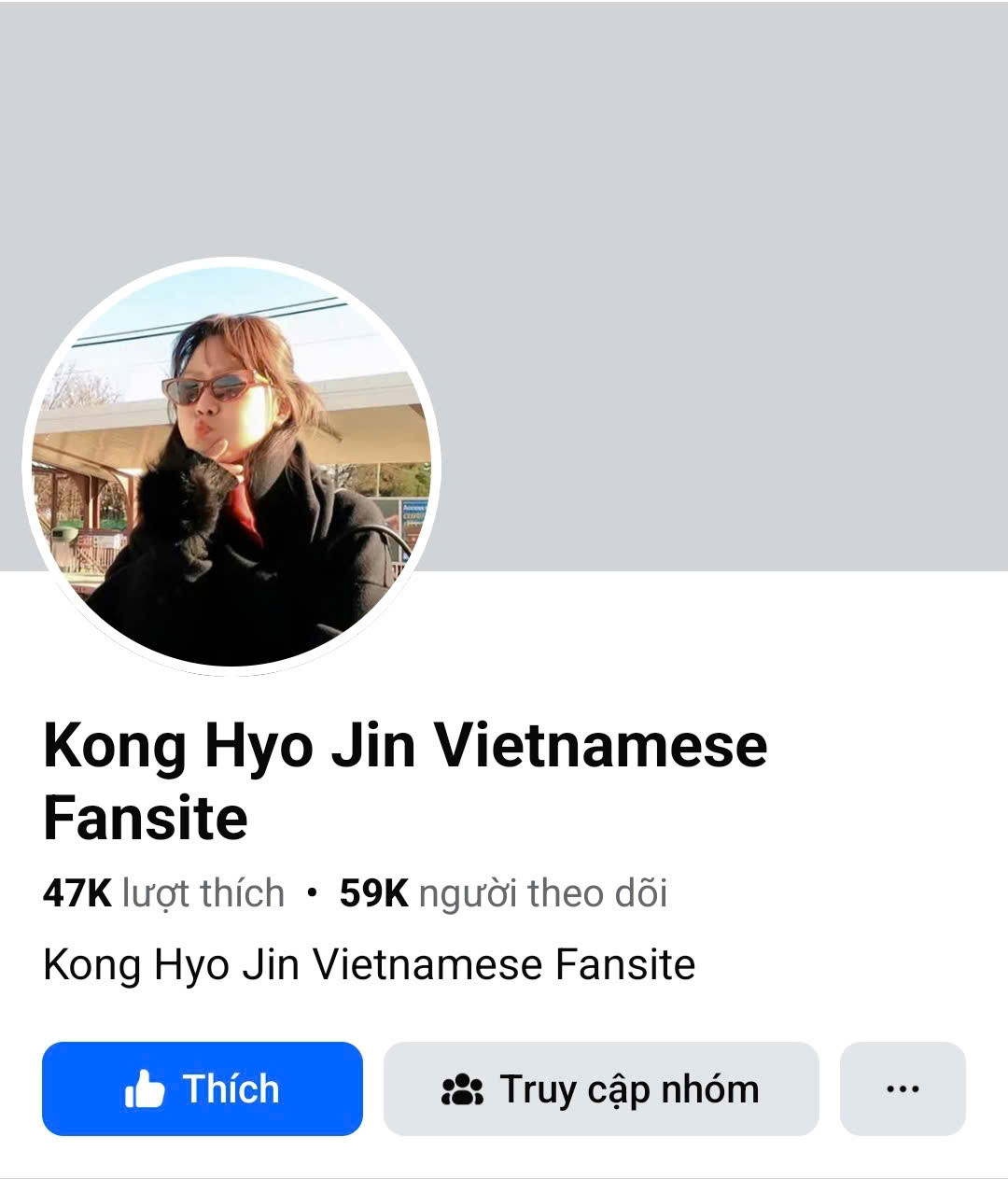
Task: Select the group-of-people icon on Truy cập nhóm
Action: pos(460,1088)
